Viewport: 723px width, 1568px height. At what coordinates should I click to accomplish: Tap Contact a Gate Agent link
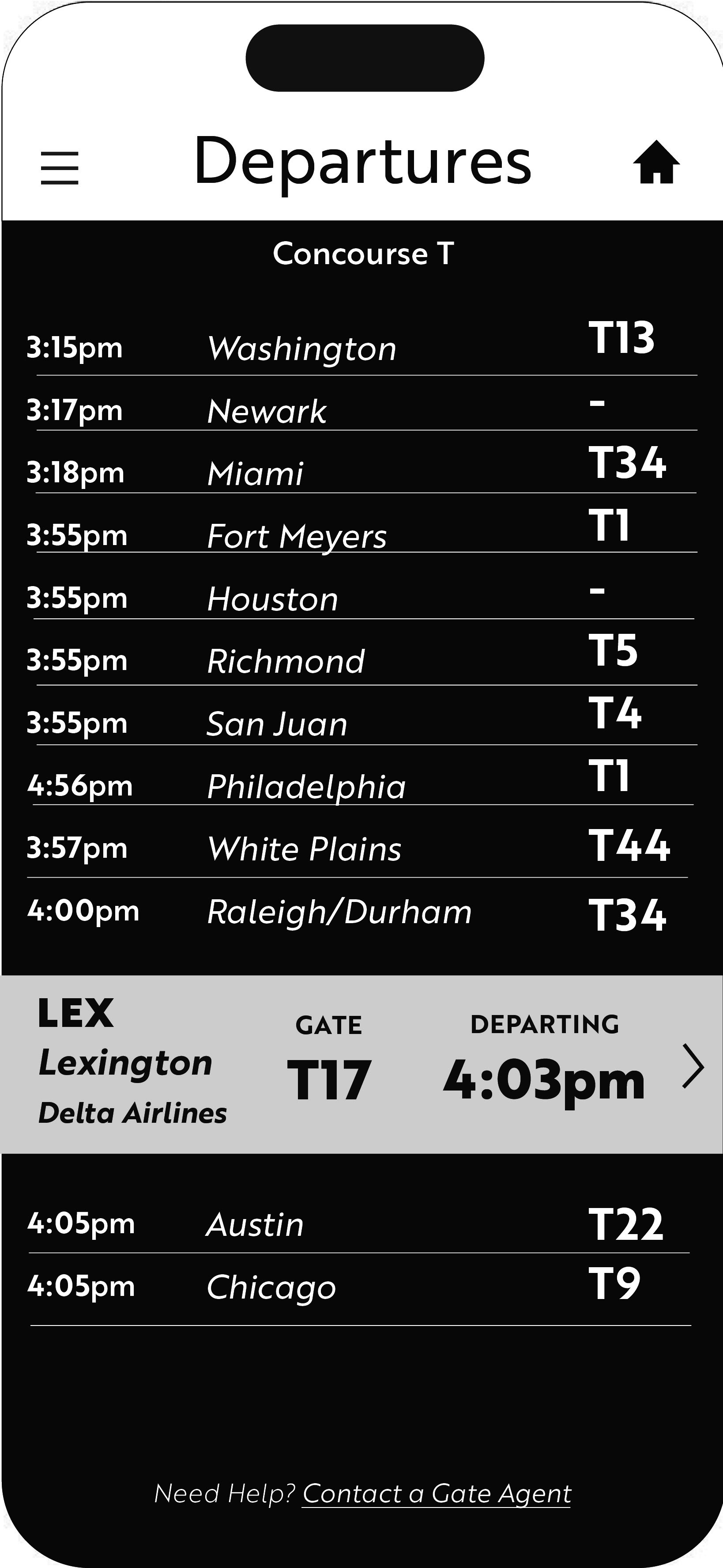[x=437, y=1494]
